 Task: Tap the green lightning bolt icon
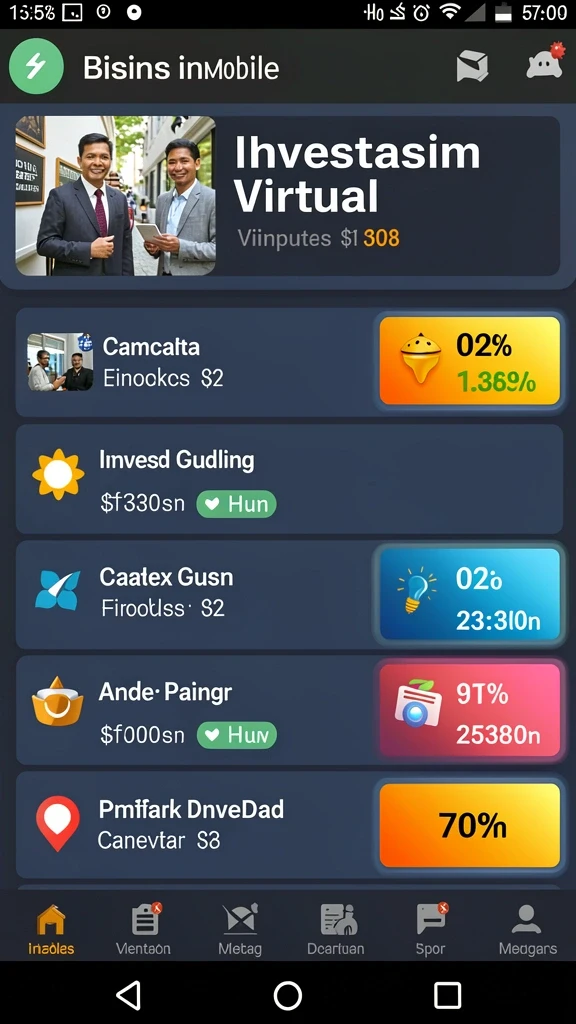[37, 67]
